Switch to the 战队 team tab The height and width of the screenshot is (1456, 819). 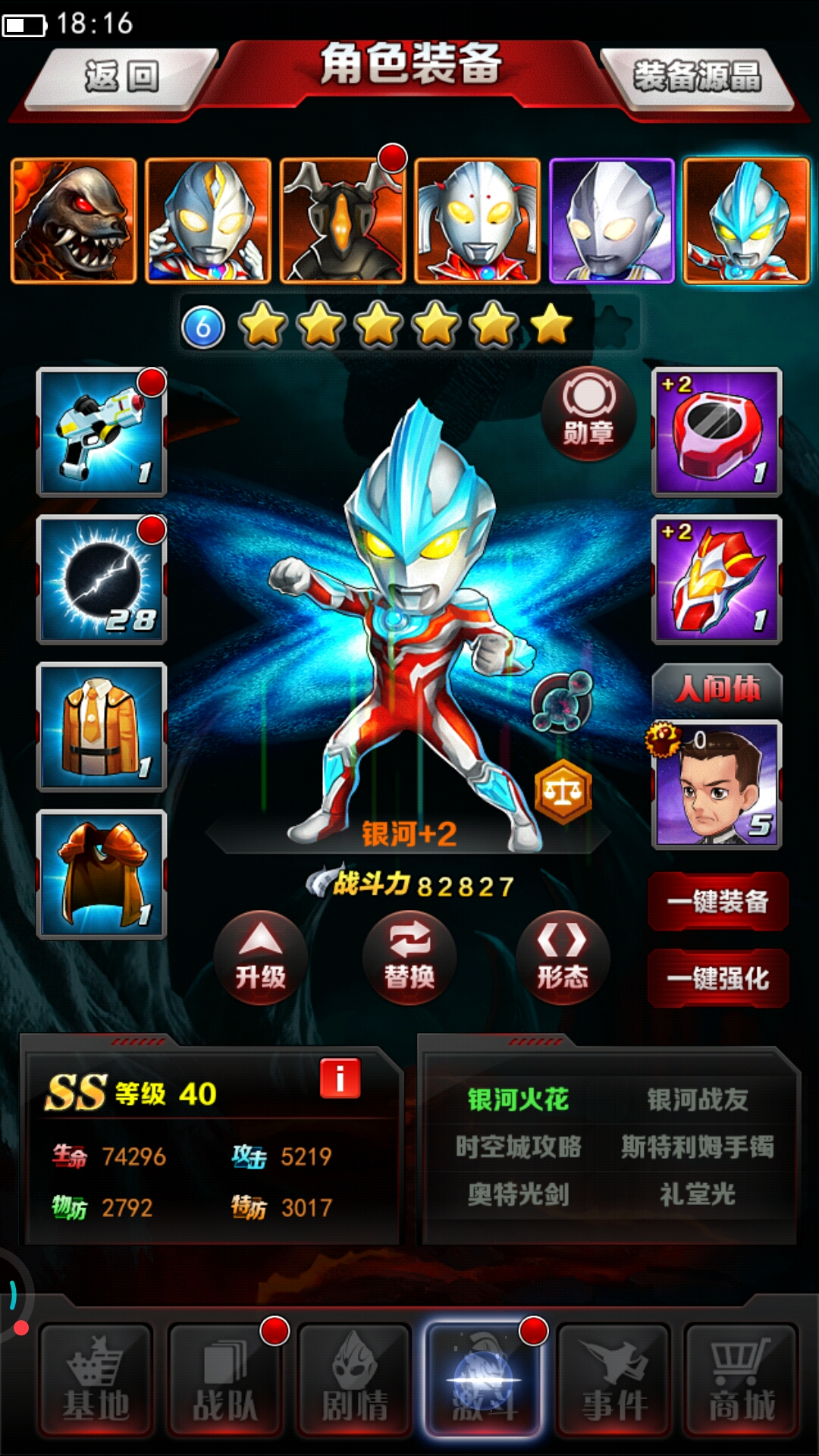coord(225,1382)
